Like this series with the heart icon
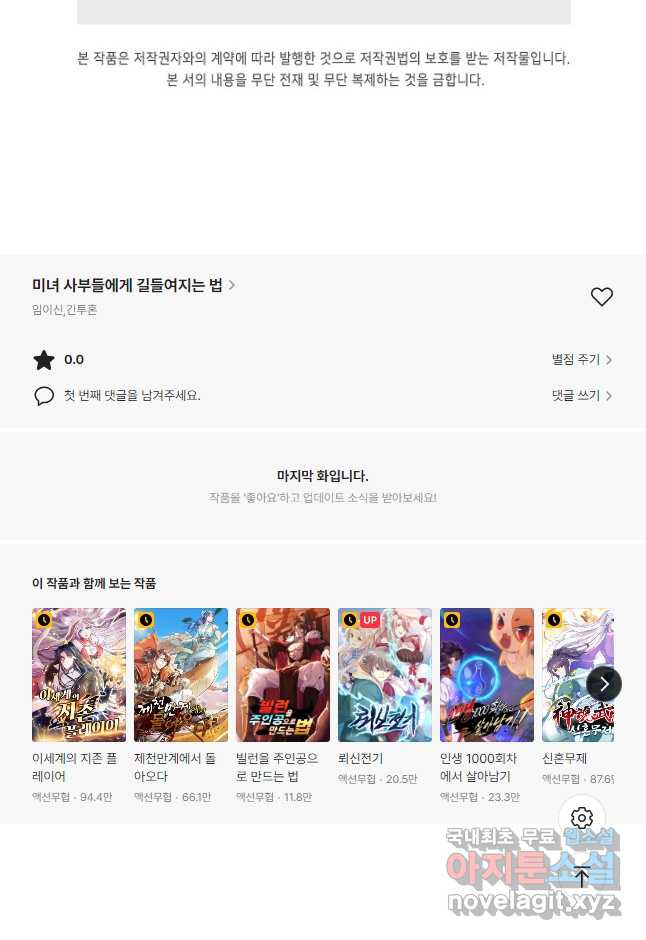 [x=601, y=297]
